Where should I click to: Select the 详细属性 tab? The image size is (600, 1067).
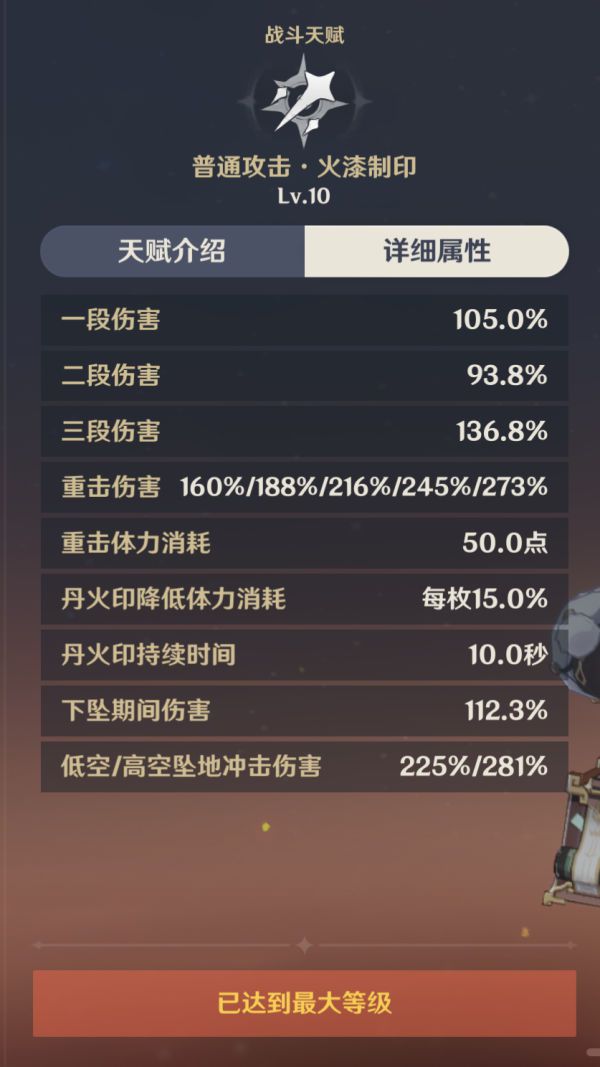437,251
